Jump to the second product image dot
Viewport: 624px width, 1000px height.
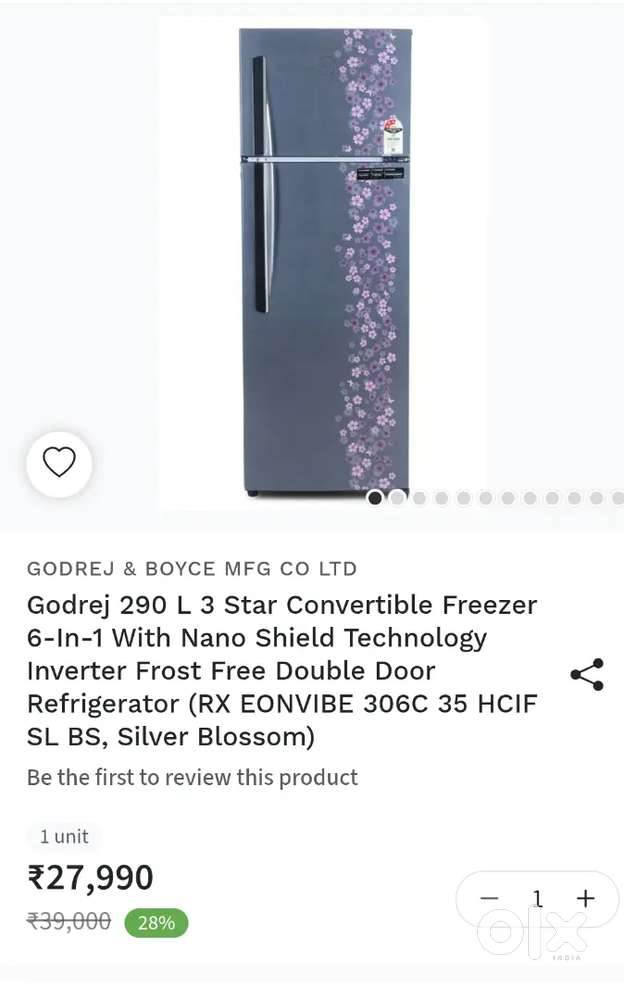[397, 497]
